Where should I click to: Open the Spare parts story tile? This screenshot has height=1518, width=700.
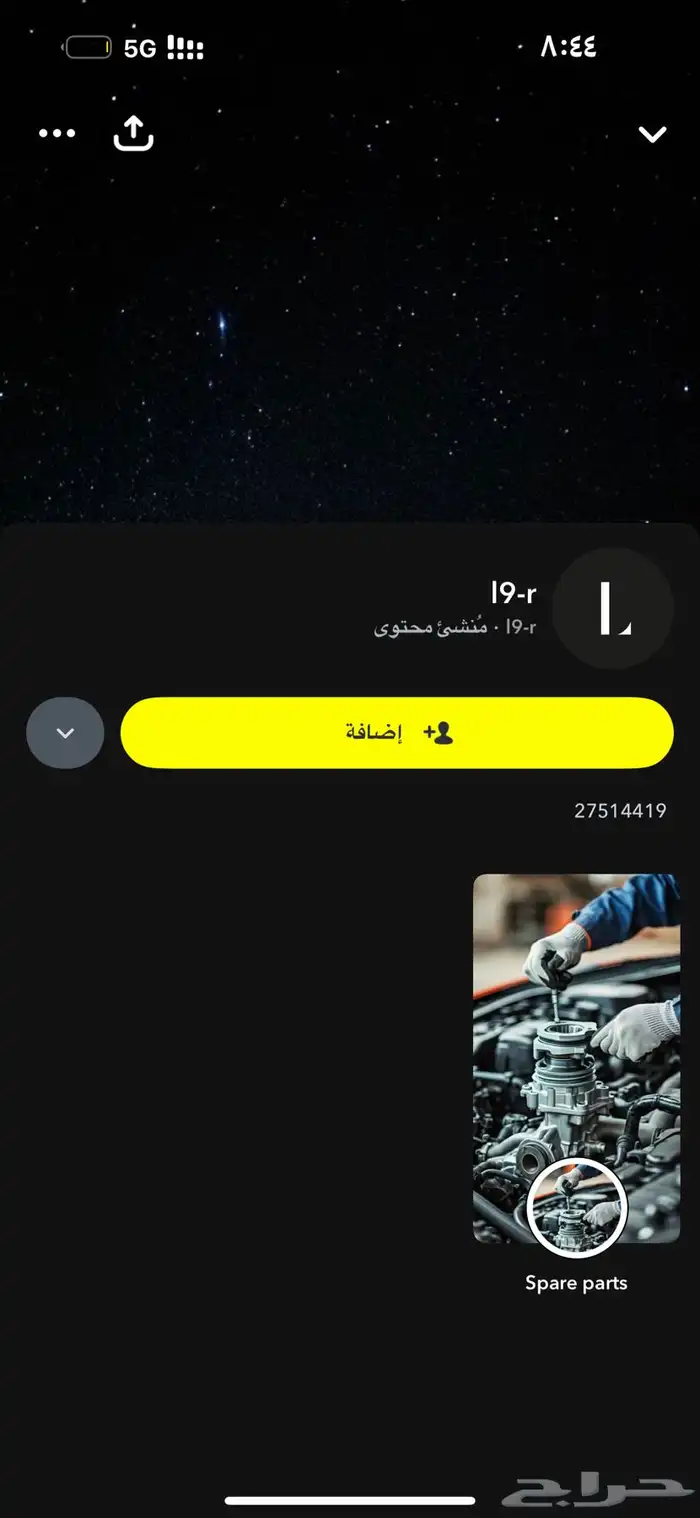point(576,1058)
